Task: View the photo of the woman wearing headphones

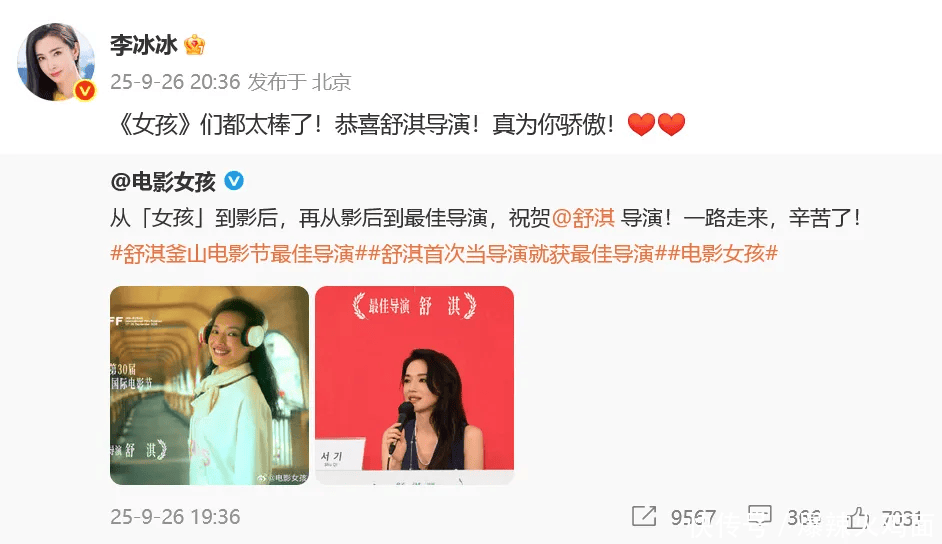Action: coord(208,385)
